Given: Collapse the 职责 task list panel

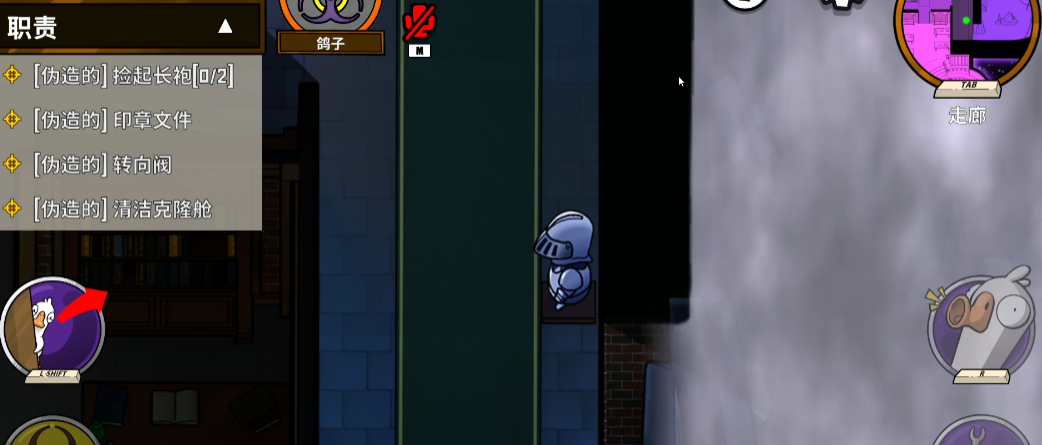Looking at the screenshot, I should (225, 27).
